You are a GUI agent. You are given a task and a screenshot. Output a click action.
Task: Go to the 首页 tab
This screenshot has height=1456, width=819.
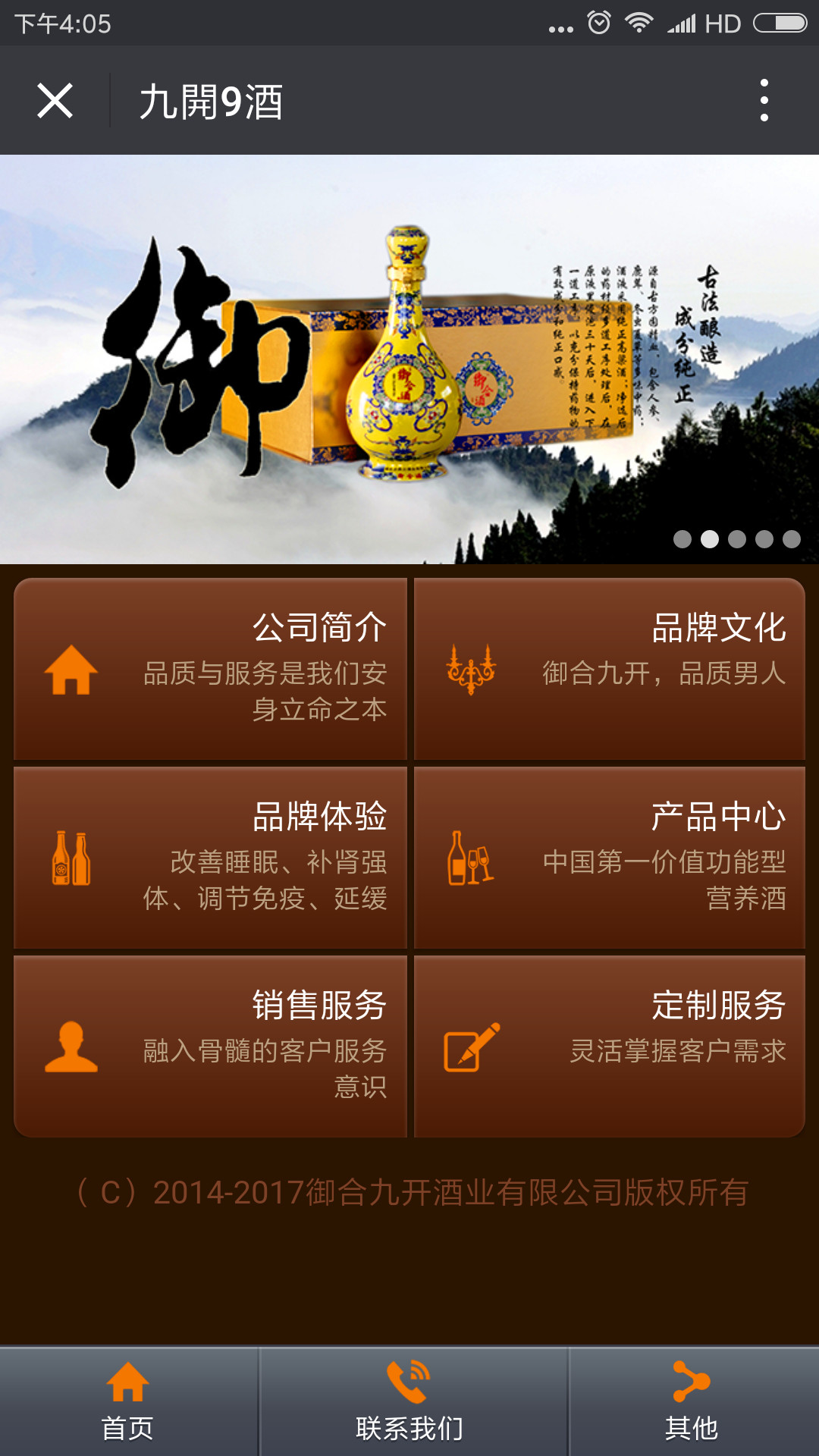tap(127, 1401)
